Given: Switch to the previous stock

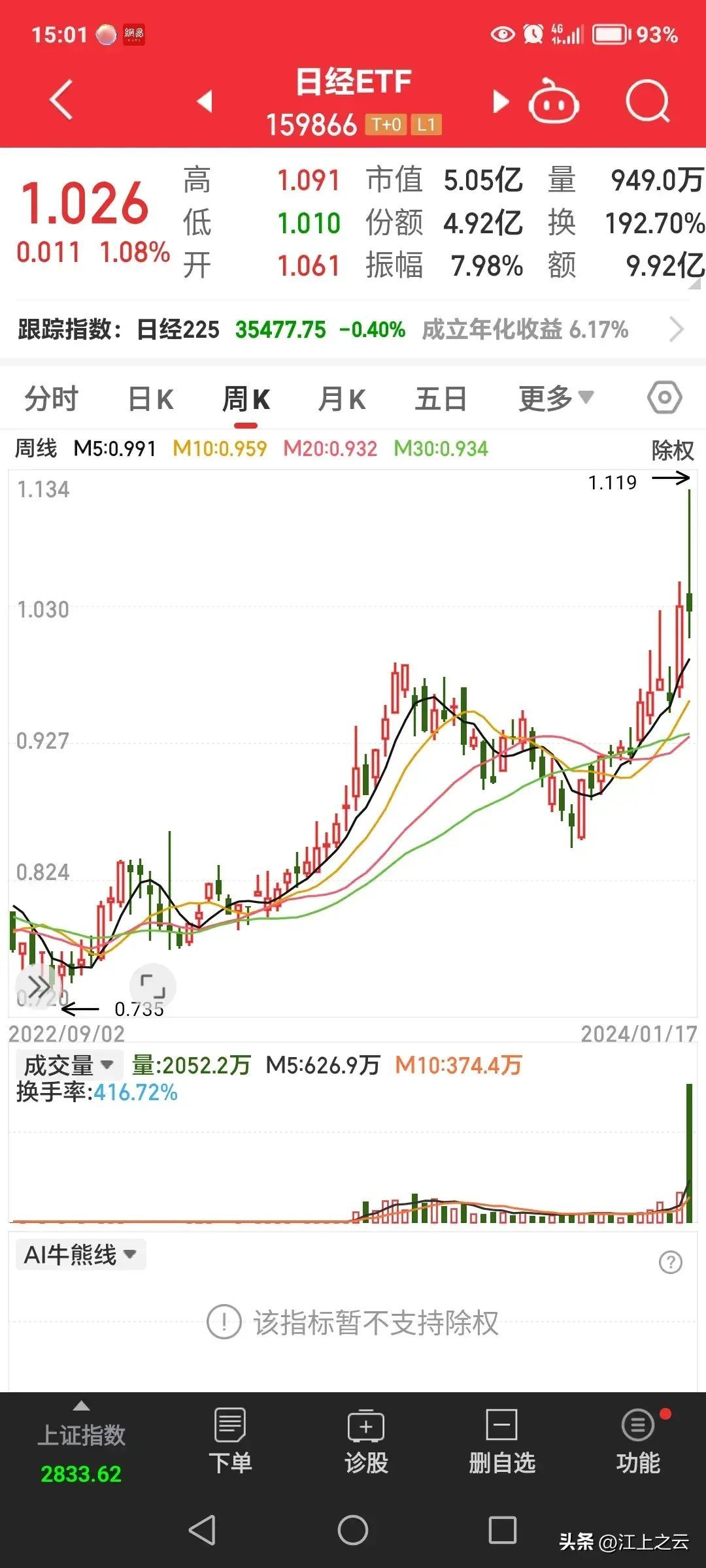Looking at the screenshot, I should coord(205,101).
